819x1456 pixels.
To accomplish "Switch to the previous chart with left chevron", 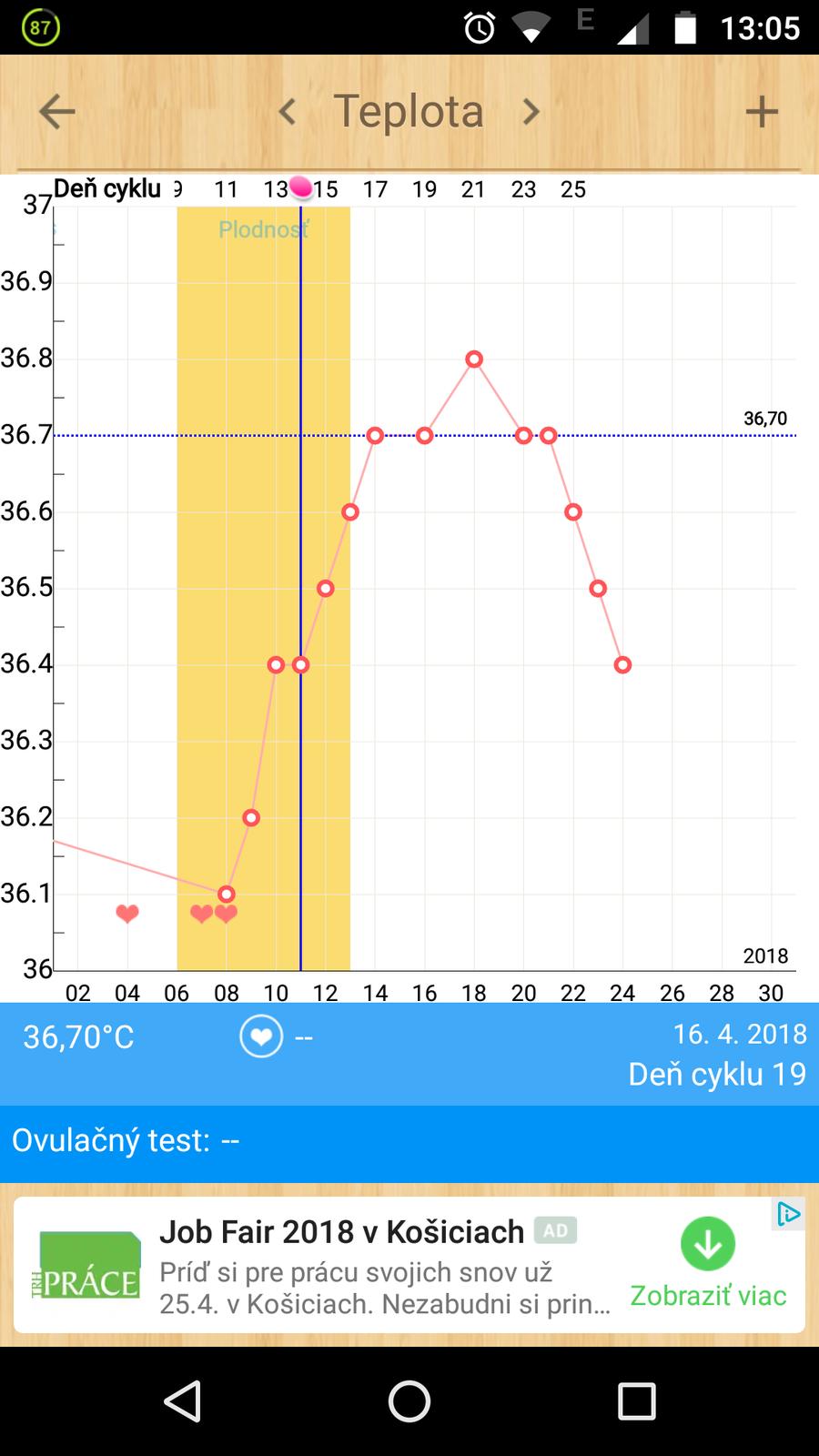I will point(288,112).
